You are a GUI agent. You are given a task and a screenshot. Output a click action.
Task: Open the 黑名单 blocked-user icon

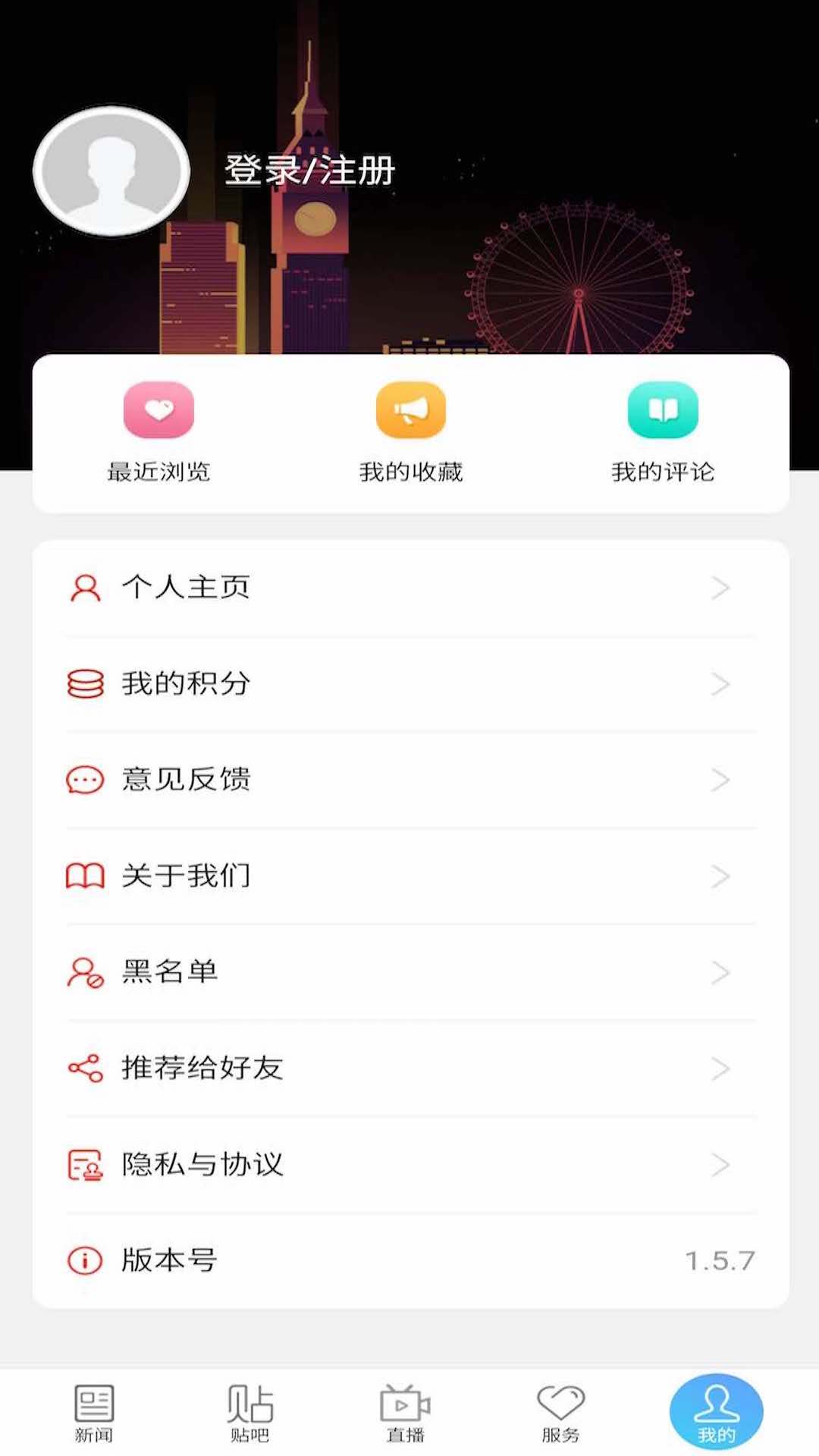[83, 972]
